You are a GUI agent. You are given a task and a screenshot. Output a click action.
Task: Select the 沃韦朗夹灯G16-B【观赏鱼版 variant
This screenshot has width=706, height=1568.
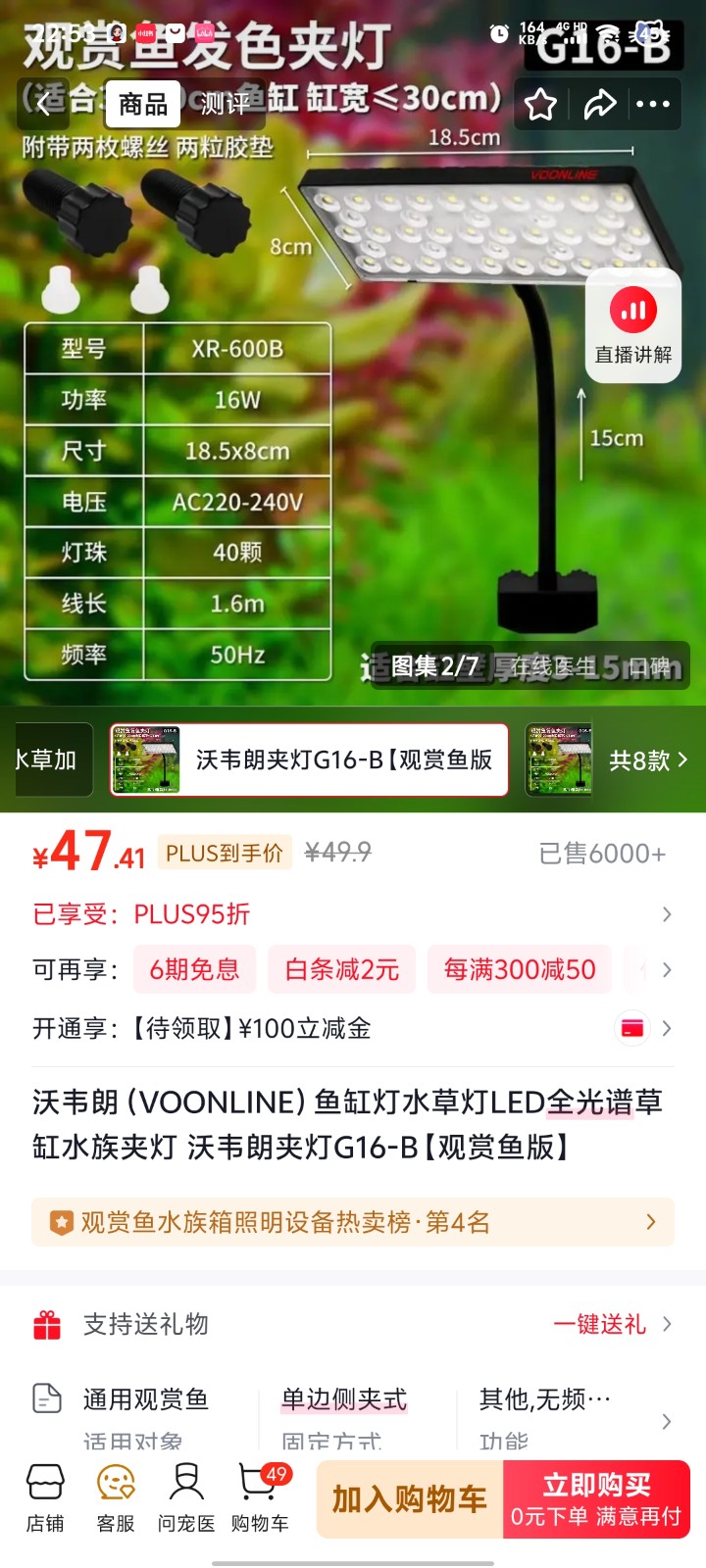(x=309, y=759)
